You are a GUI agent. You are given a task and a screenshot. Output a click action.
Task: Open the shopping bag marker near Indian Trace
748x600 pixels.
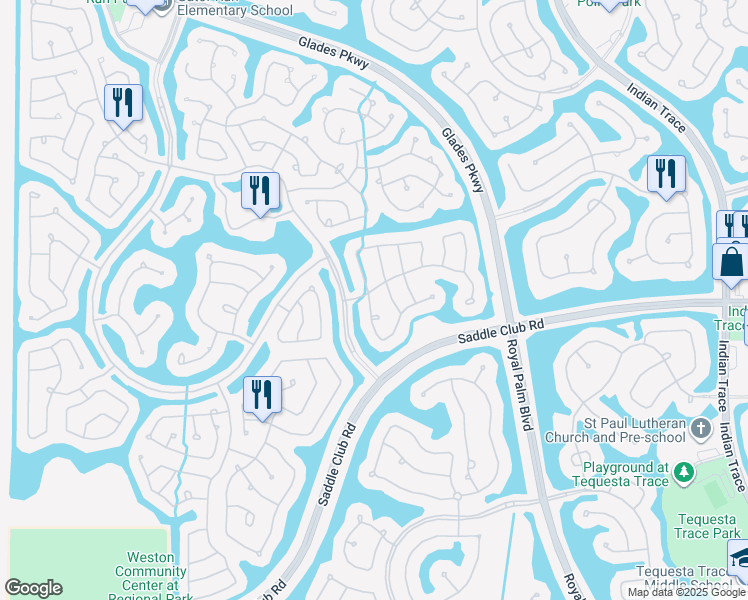pos(731,264)
